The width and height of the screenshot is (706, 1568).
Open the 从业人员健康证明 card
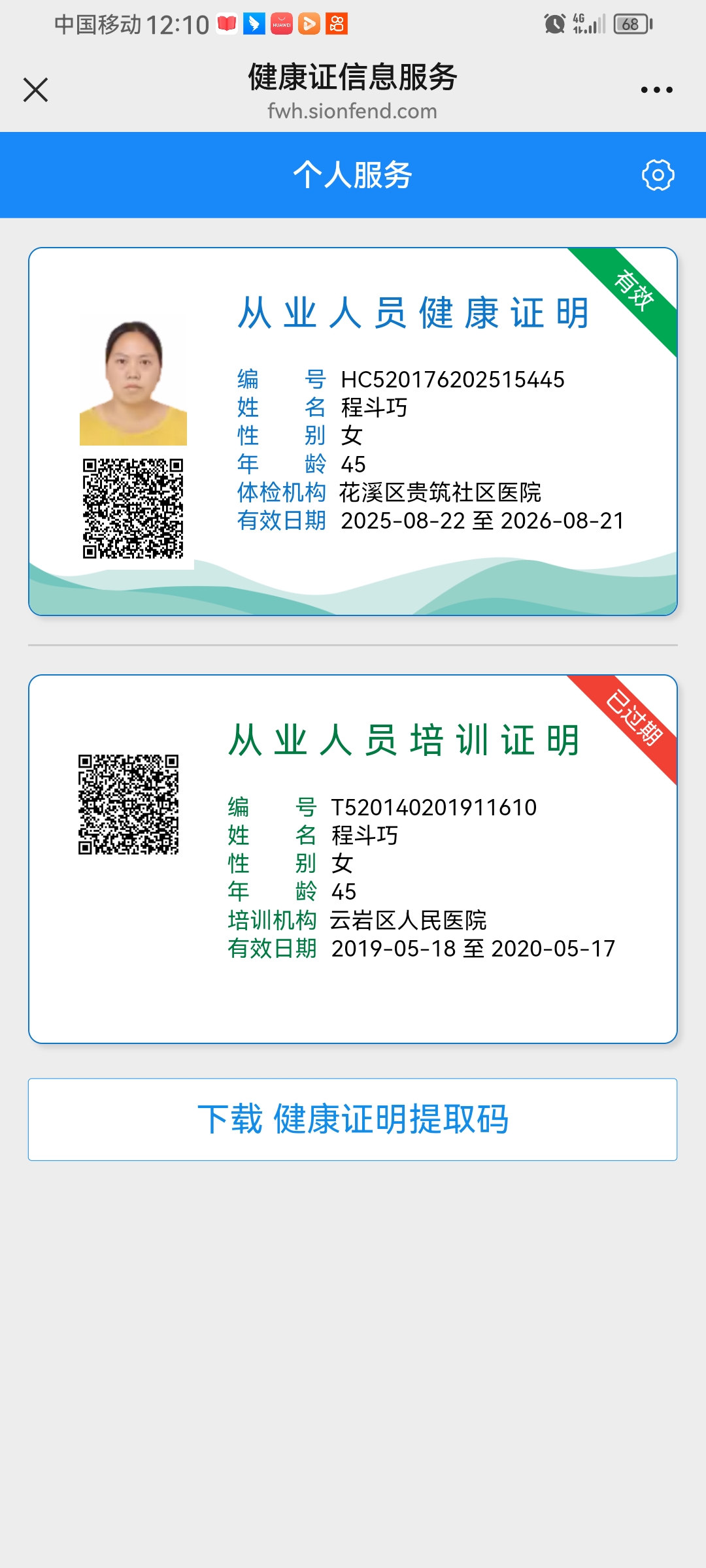353,431
